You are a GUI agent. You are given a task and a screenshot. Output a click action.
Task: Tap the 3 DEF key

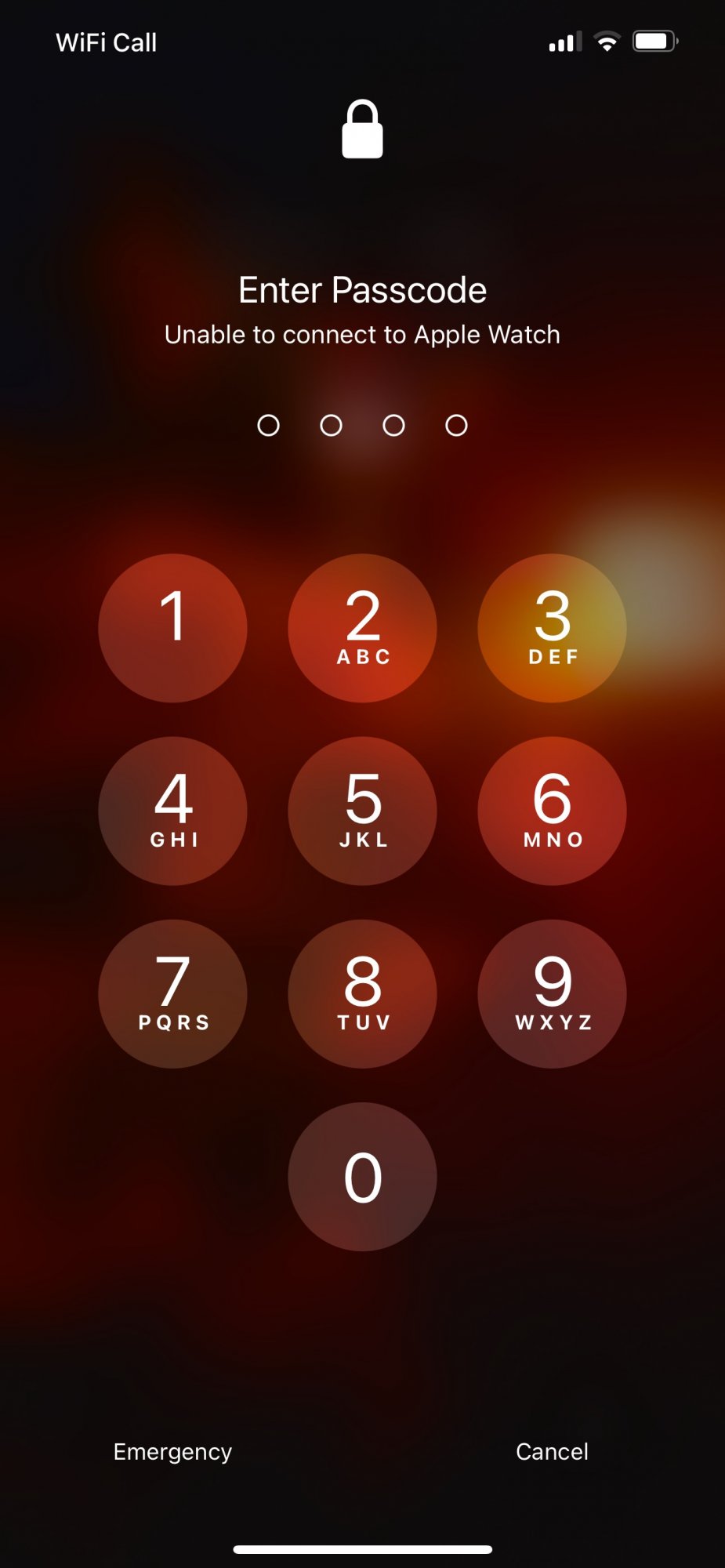pyautogui.click(x=552, y=628)
